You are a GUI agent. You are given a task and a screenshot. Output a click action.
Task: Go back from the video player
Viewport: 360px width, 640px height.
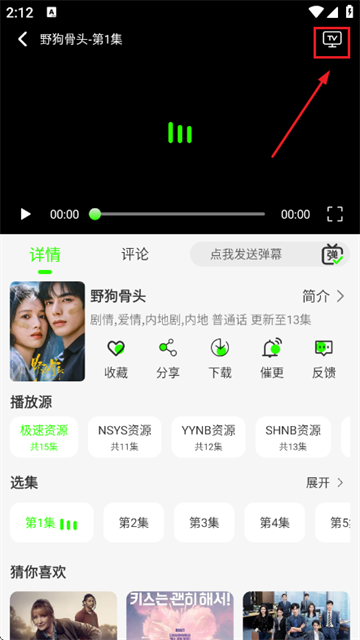tap(23, 39)
